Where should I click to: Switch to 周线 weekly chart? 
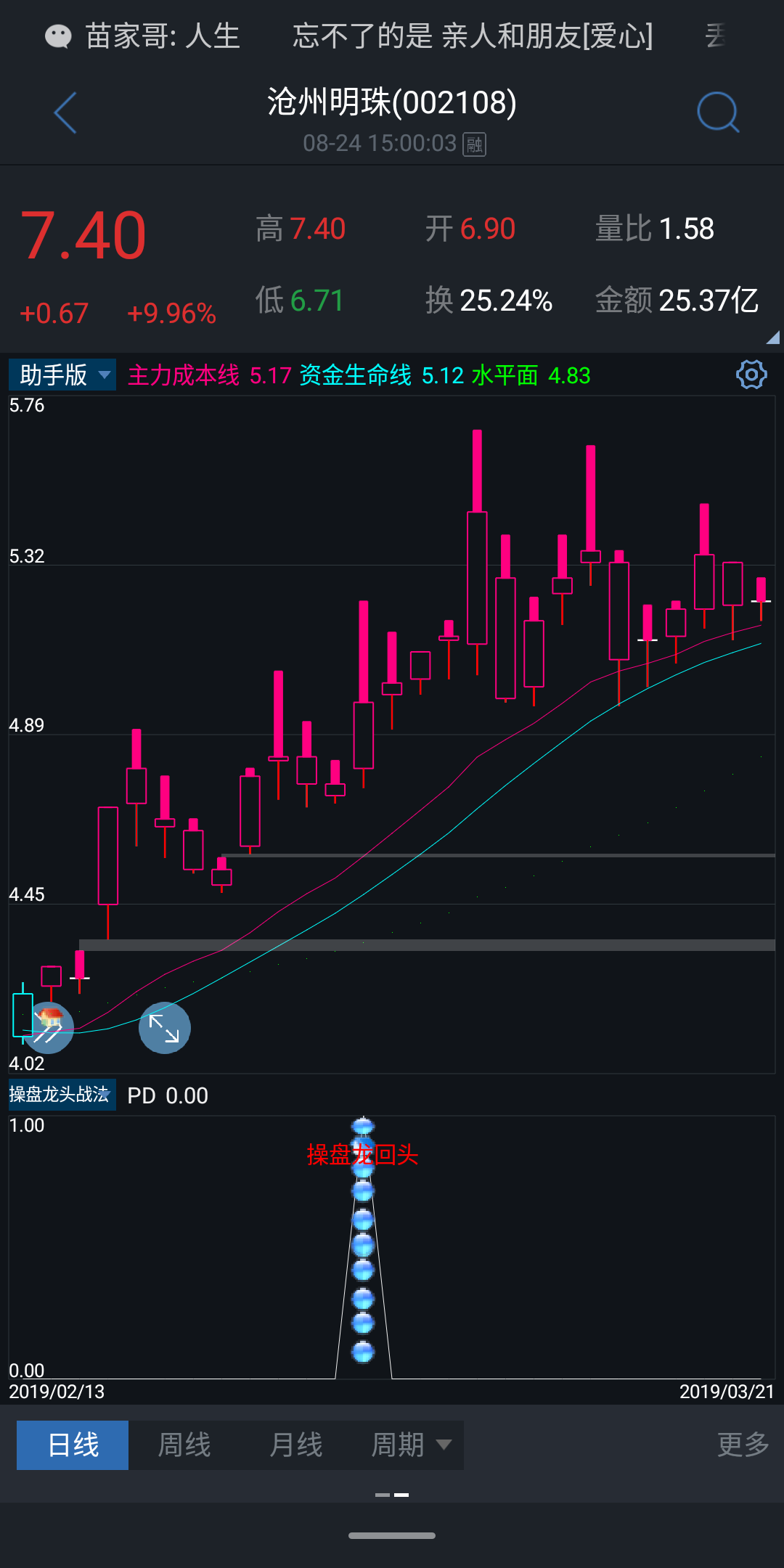(184, 1445)
